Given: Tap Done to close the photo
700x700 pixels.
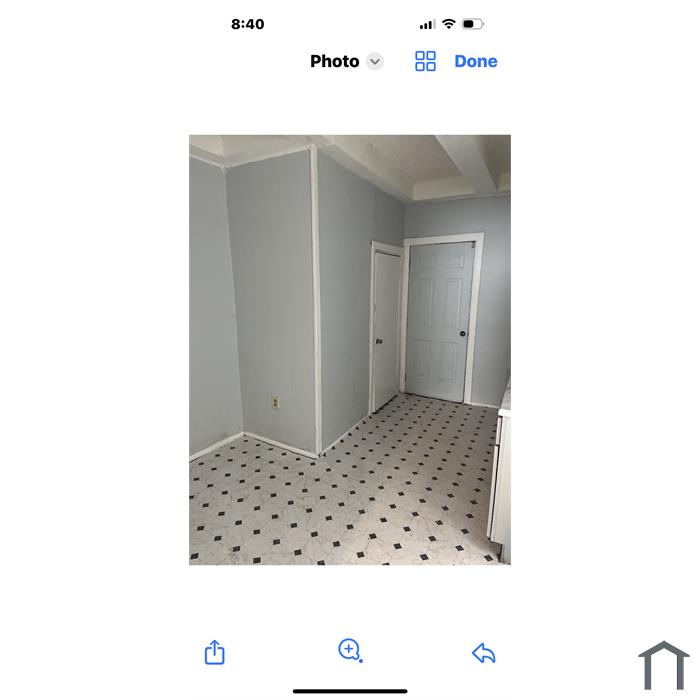Looking at the screenshot, I should tap(475, 61).
